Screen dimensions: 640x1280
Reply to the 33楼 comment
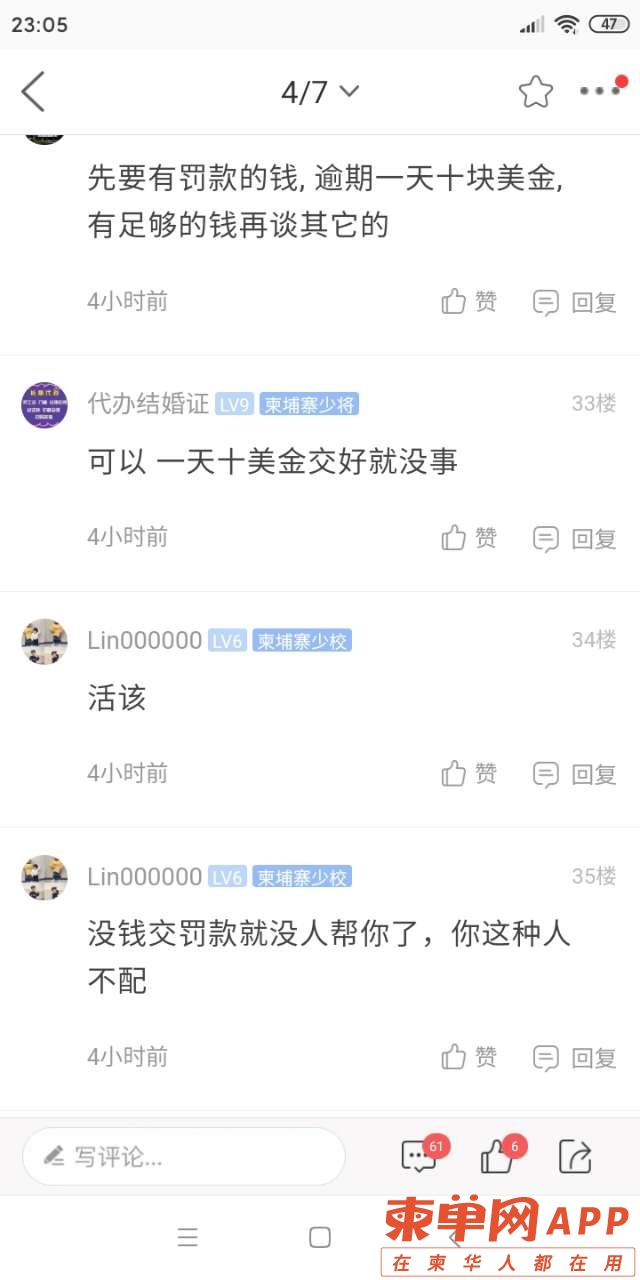pyautogui.click(x=575, y=538)
